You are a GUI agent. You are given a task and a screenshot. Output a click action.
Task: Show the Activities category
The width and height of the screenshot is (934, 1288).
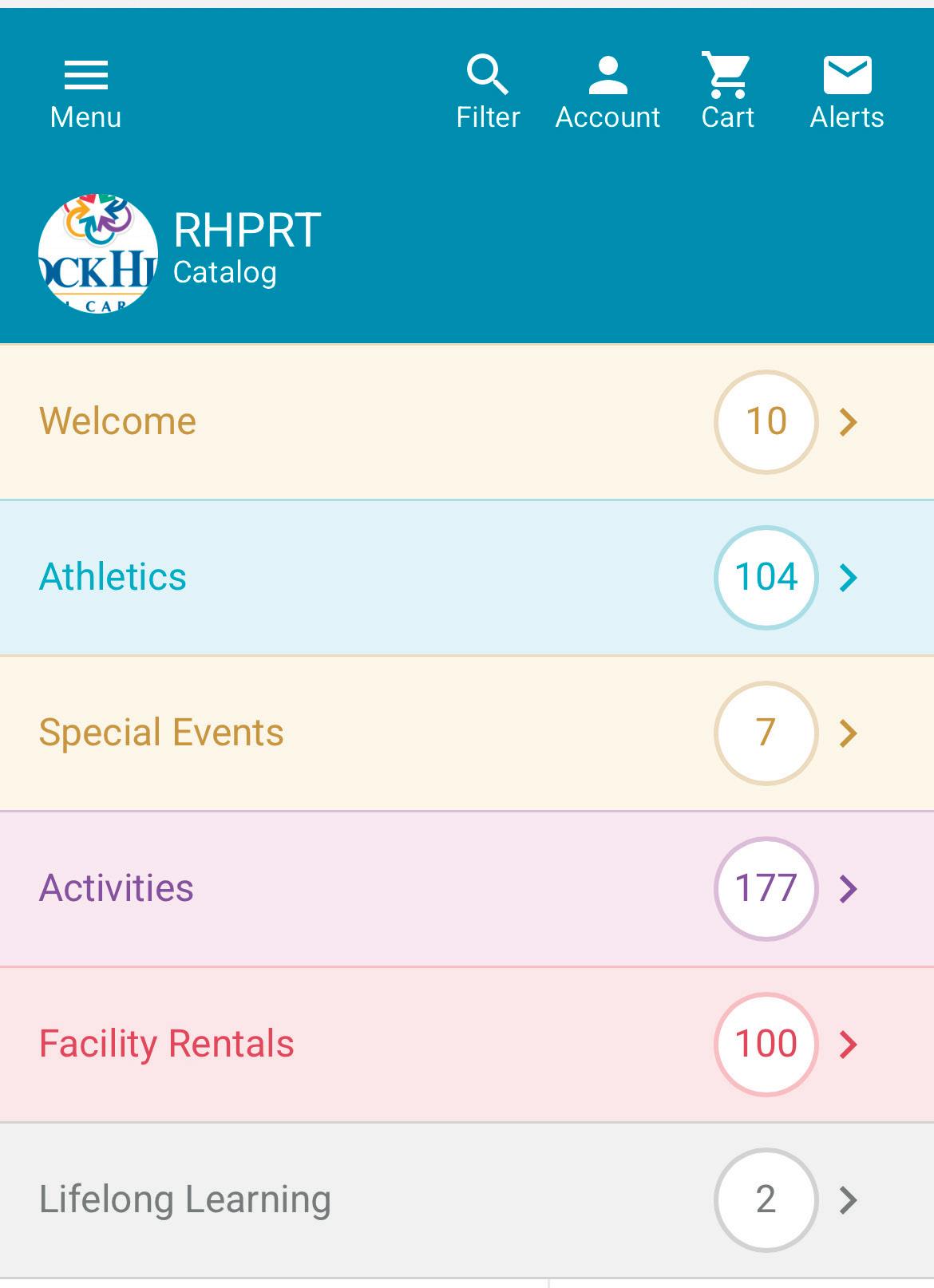click(117, 888)
